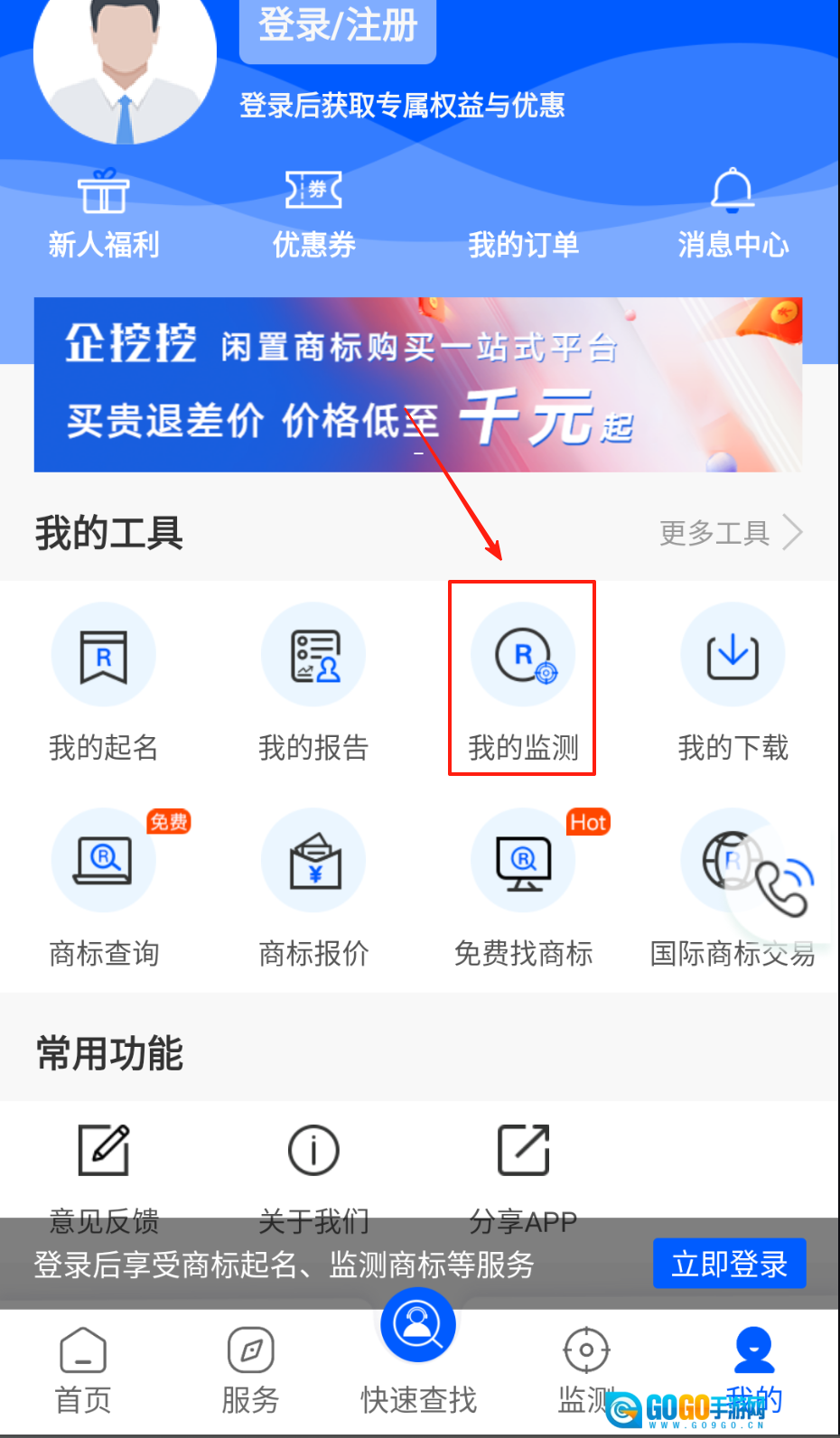Tap the floating phone call button
The image size is (840, 1438).
(782, 885)
